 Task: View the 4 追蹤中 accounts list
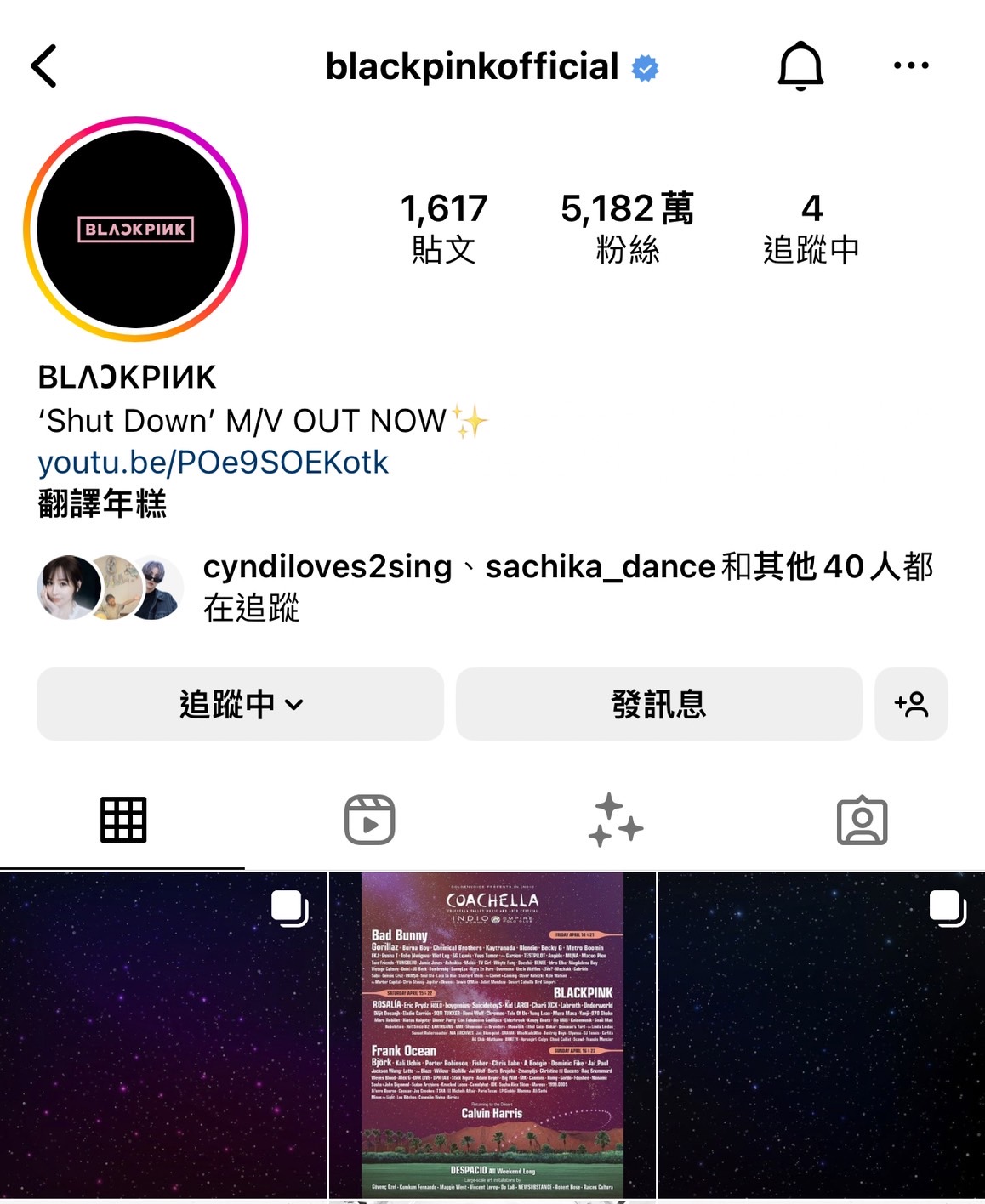[x=811, y=227]
